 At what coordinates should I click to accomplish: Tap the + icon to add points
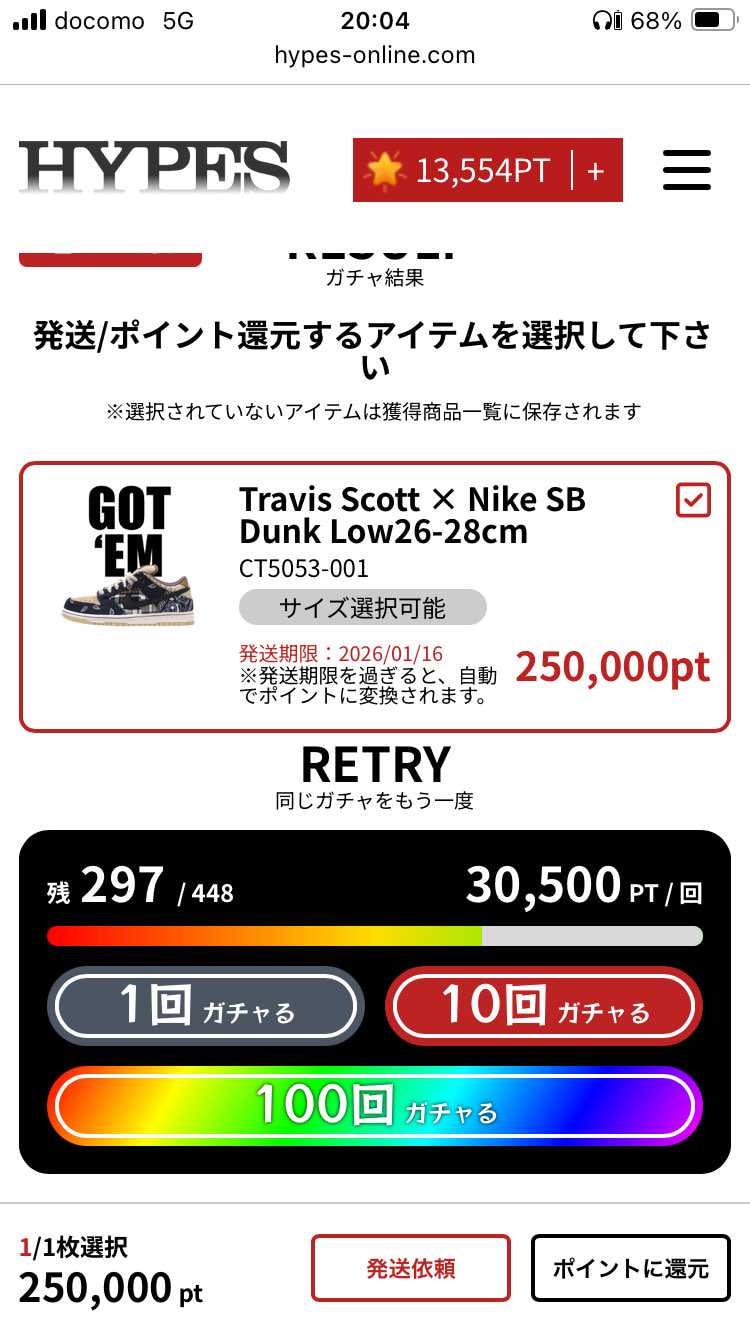tap(596, 170)
